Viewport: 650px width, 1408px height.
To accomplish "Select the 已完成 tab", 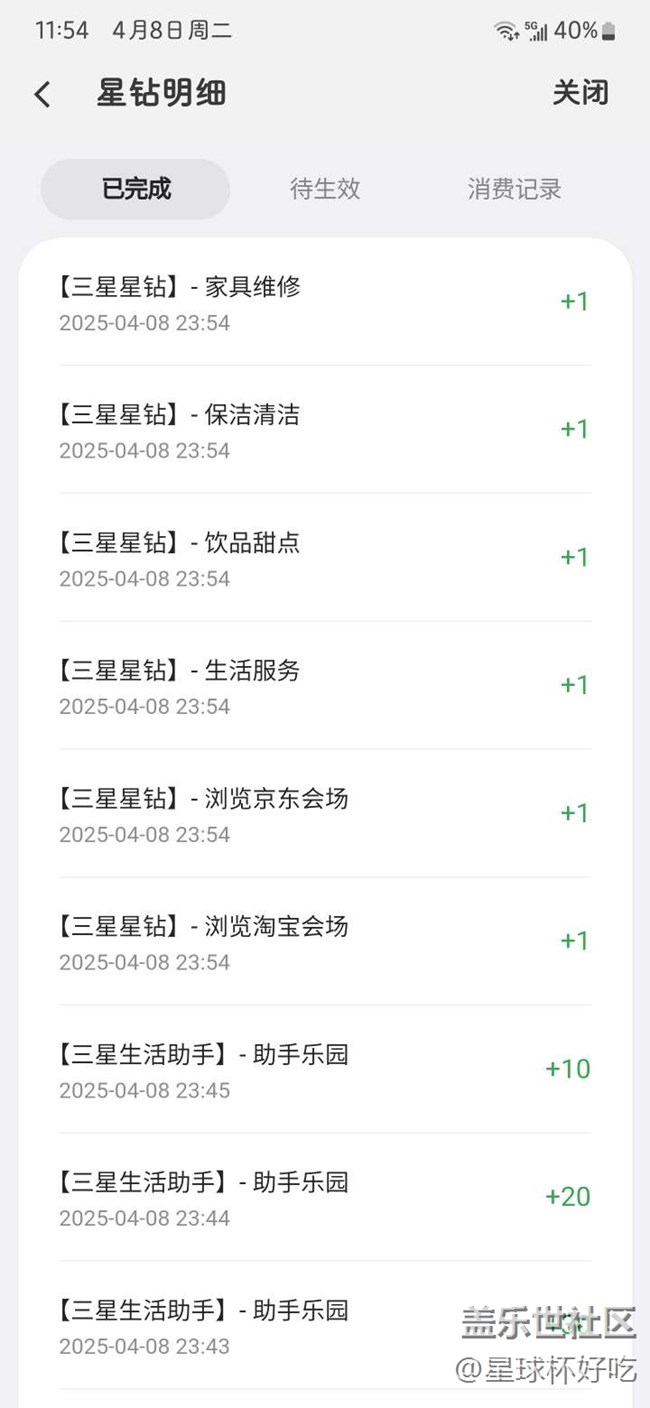I will pyautogui.click(x=136, y=189).
